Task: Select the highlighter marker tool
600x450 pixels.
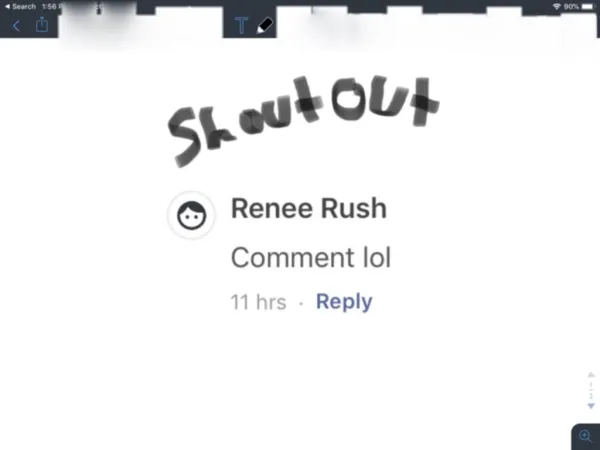Action: [264, 26]
